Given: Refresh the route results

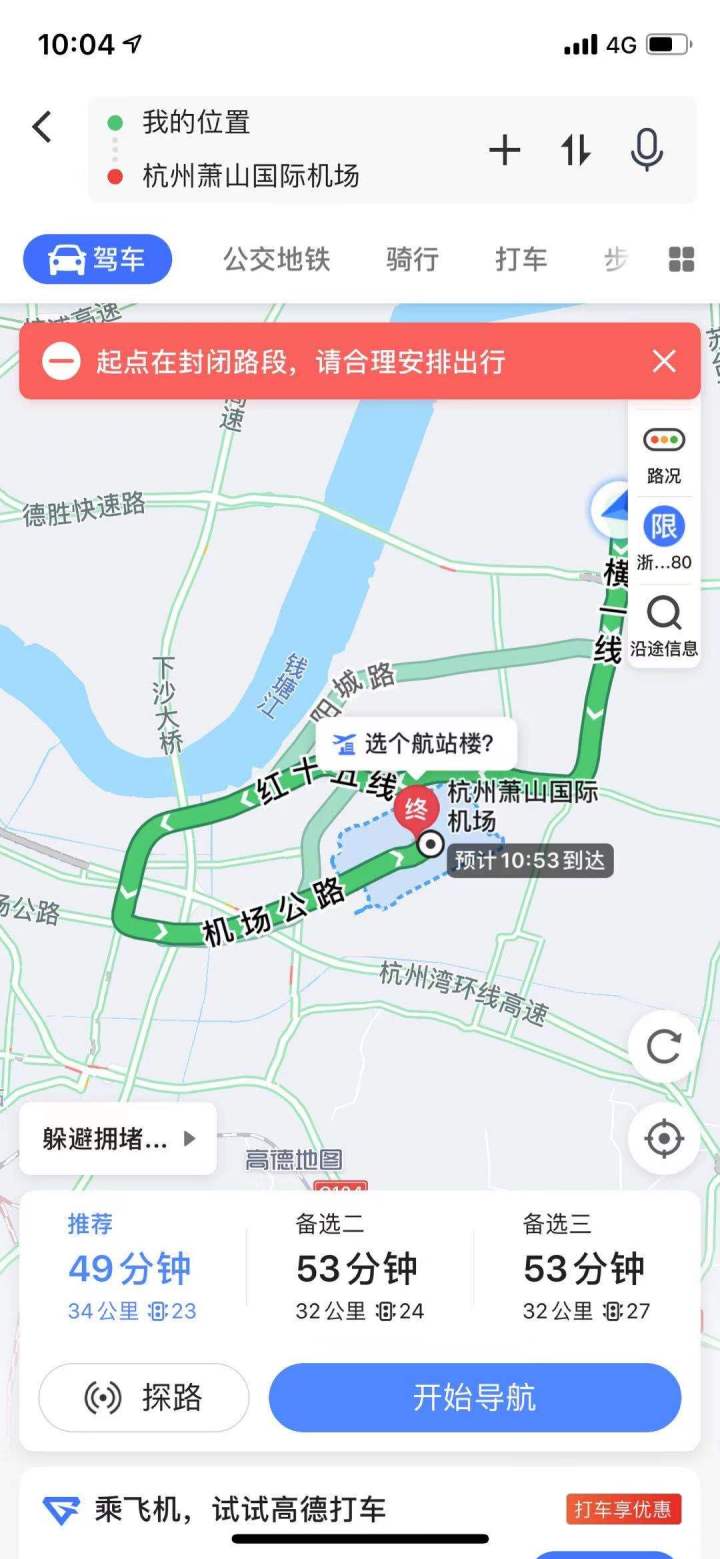Looking at the screenshot, I should pyautogui.click(x=664, y=1047).
